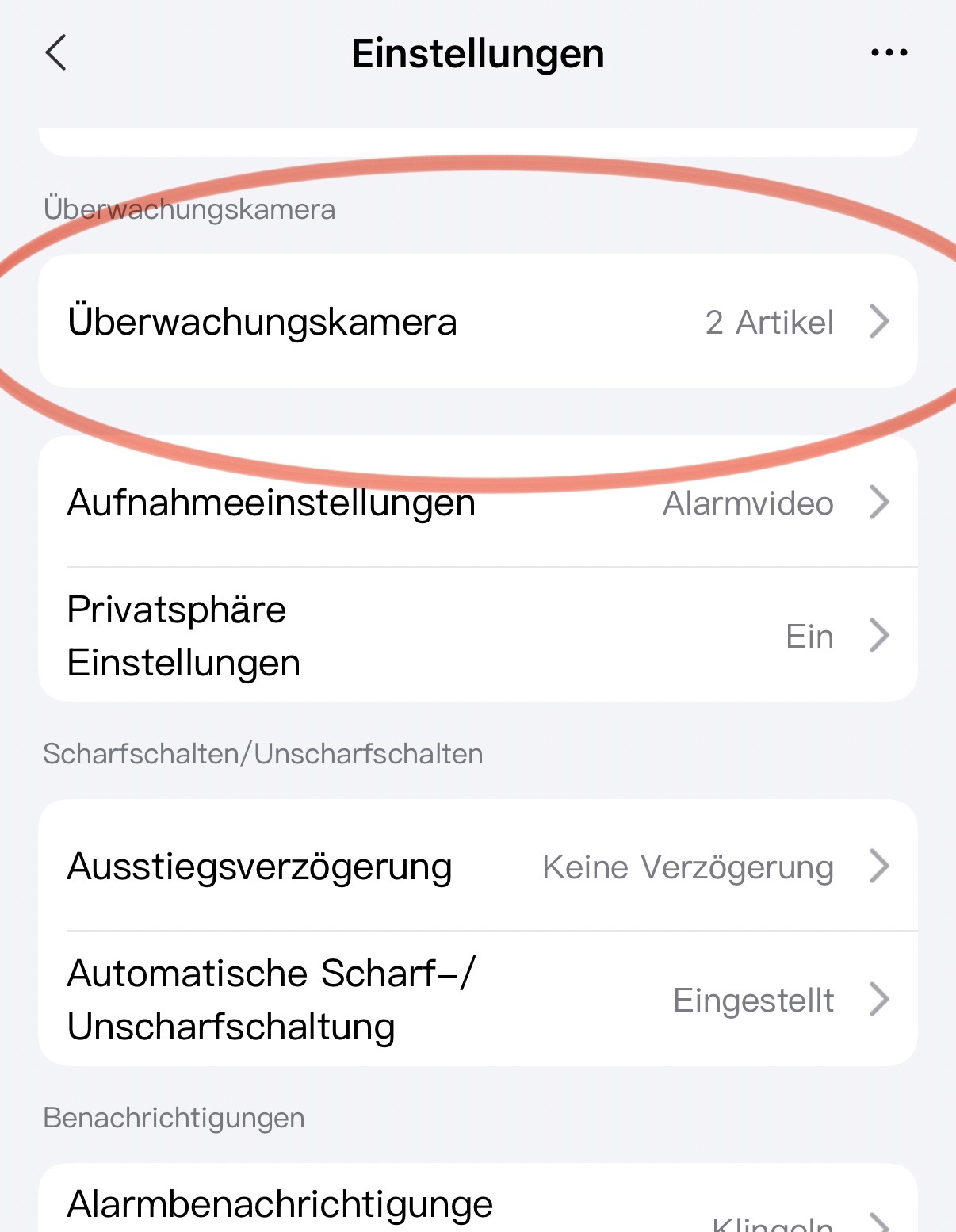Open Überwachungskamera with 2 Artikel
The height and width of the screenshot is (1232, 956).
click(477, 322)
